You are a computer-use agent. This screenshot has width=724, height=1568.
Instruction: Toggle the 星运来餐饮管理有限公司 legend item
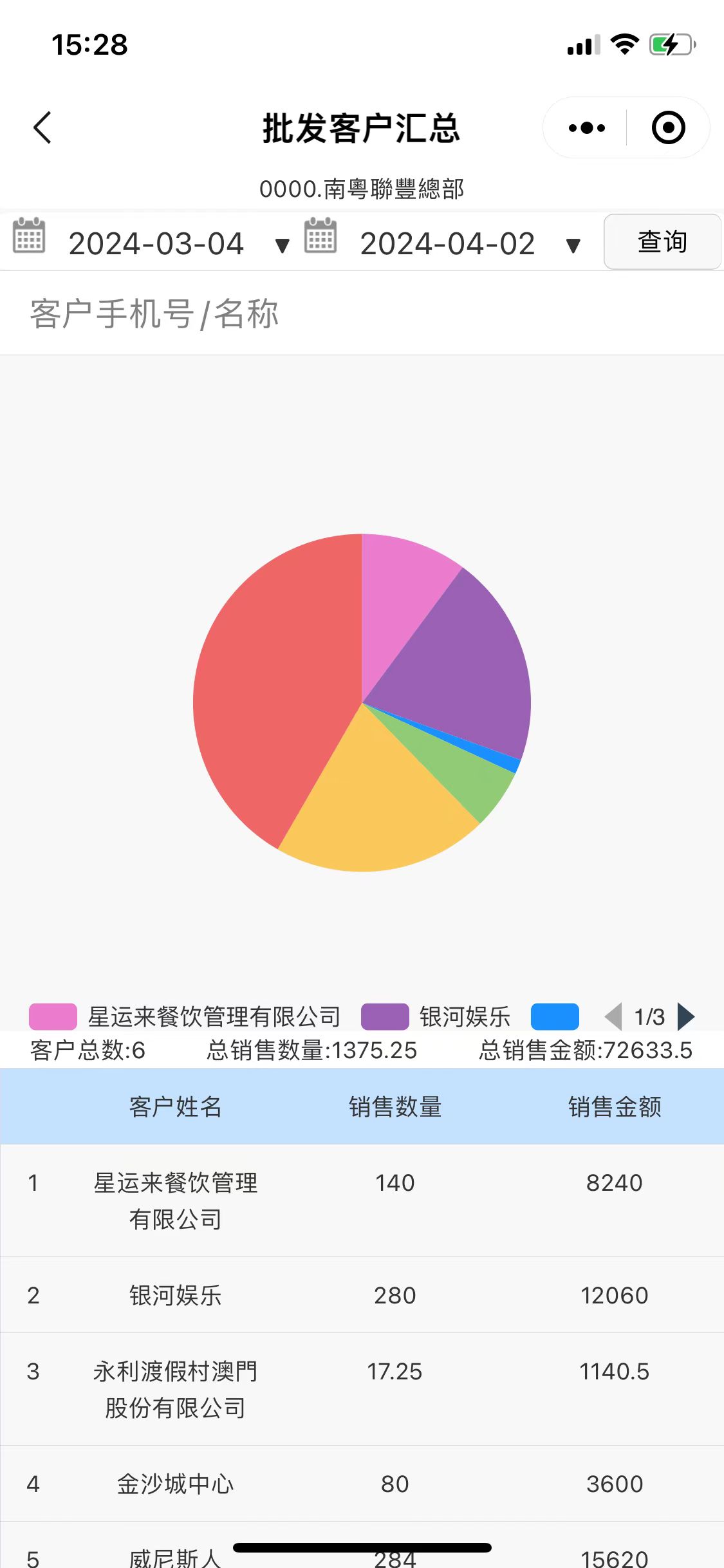pyautogui.click(x=185, y=1017)
